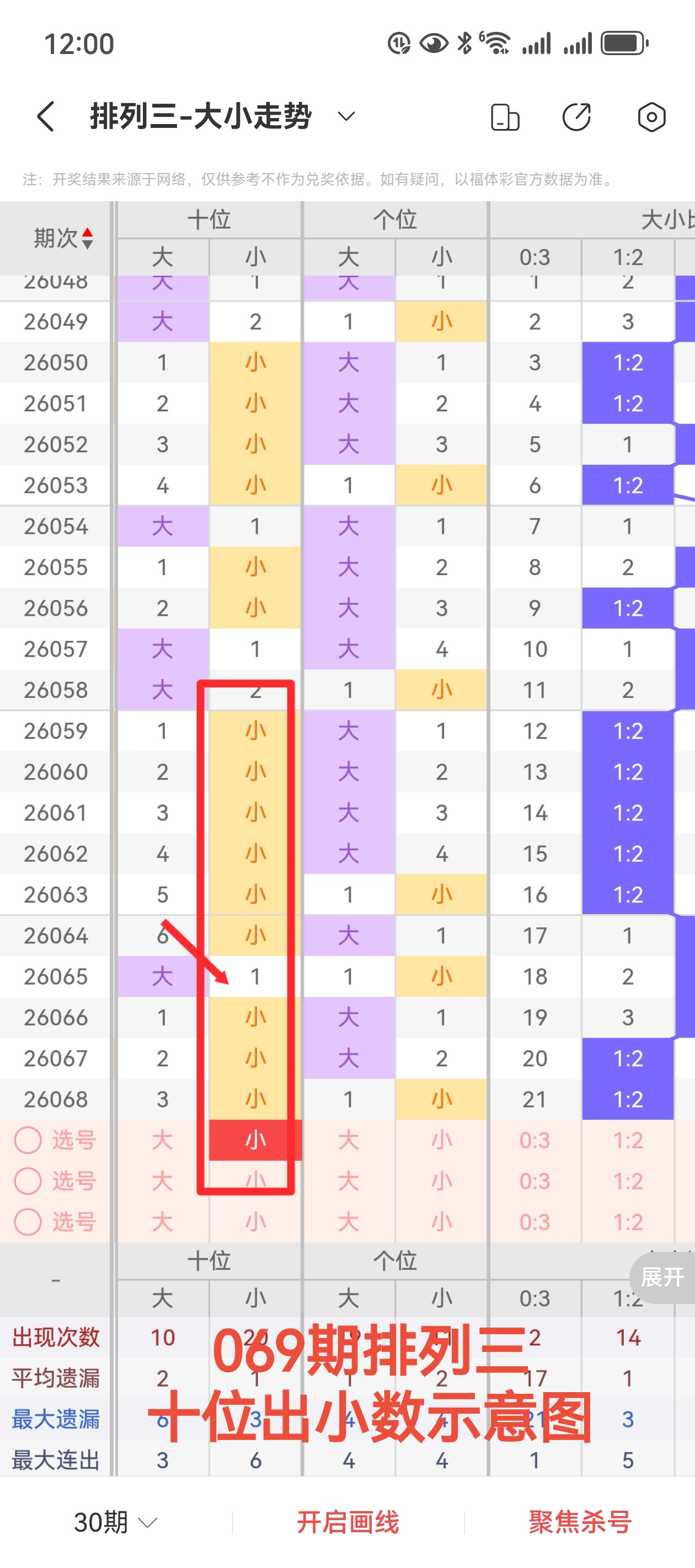
Task: Tap the 聚焦杀号 button
Action: (580, 1522)
